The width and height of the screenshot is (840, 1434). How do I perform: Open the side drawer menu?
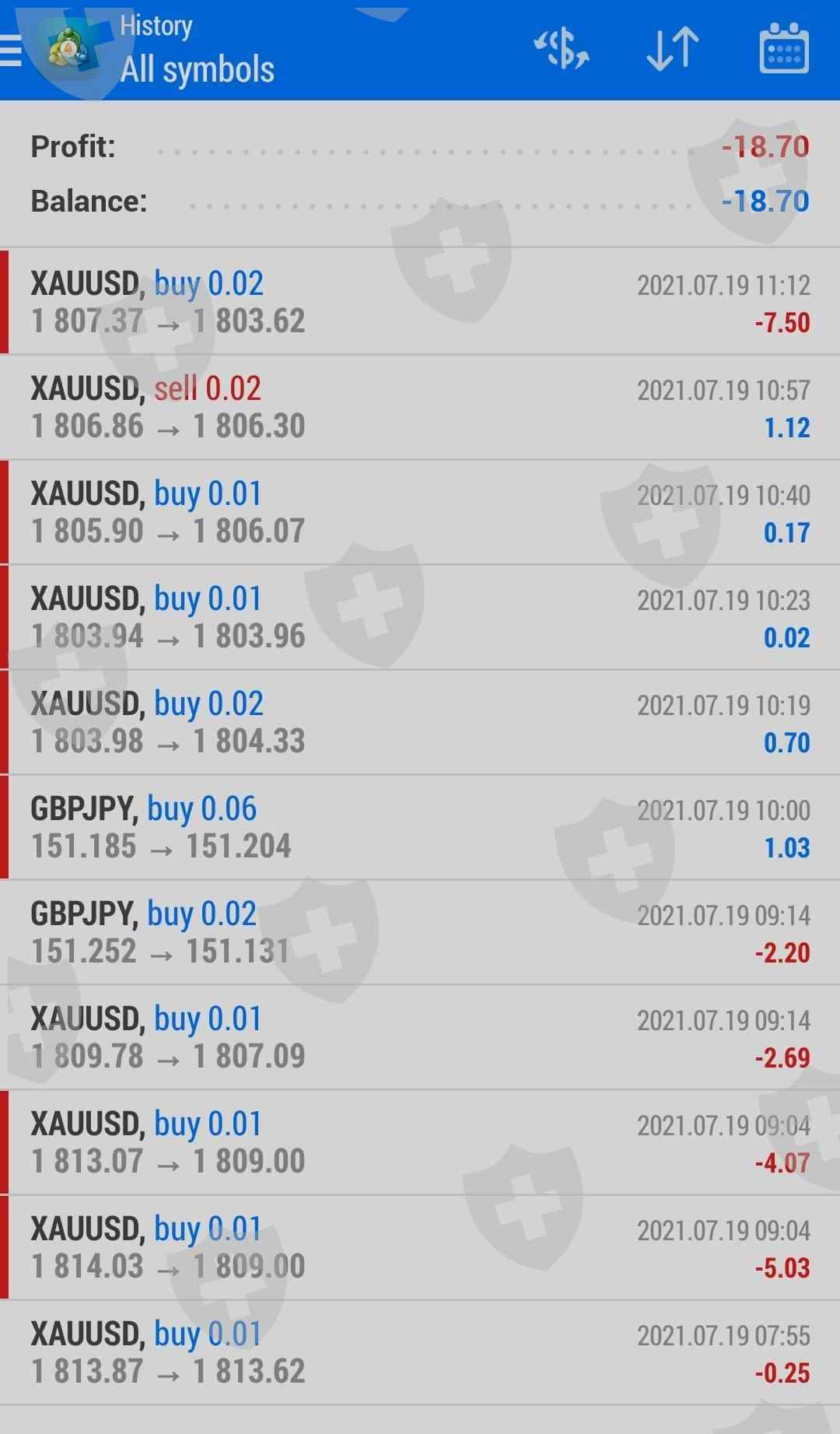tap(12, 51)
